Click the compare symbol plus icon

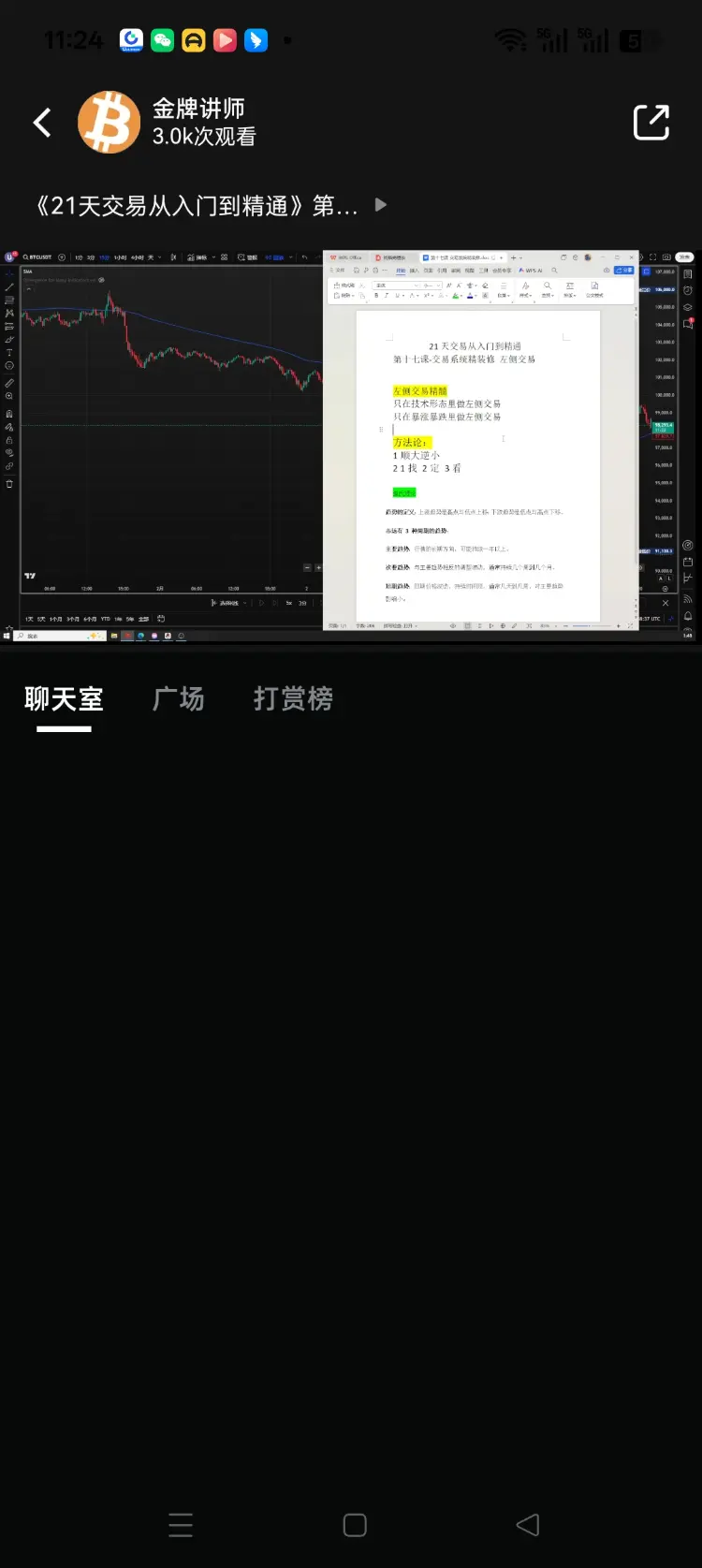pos(63,258)
